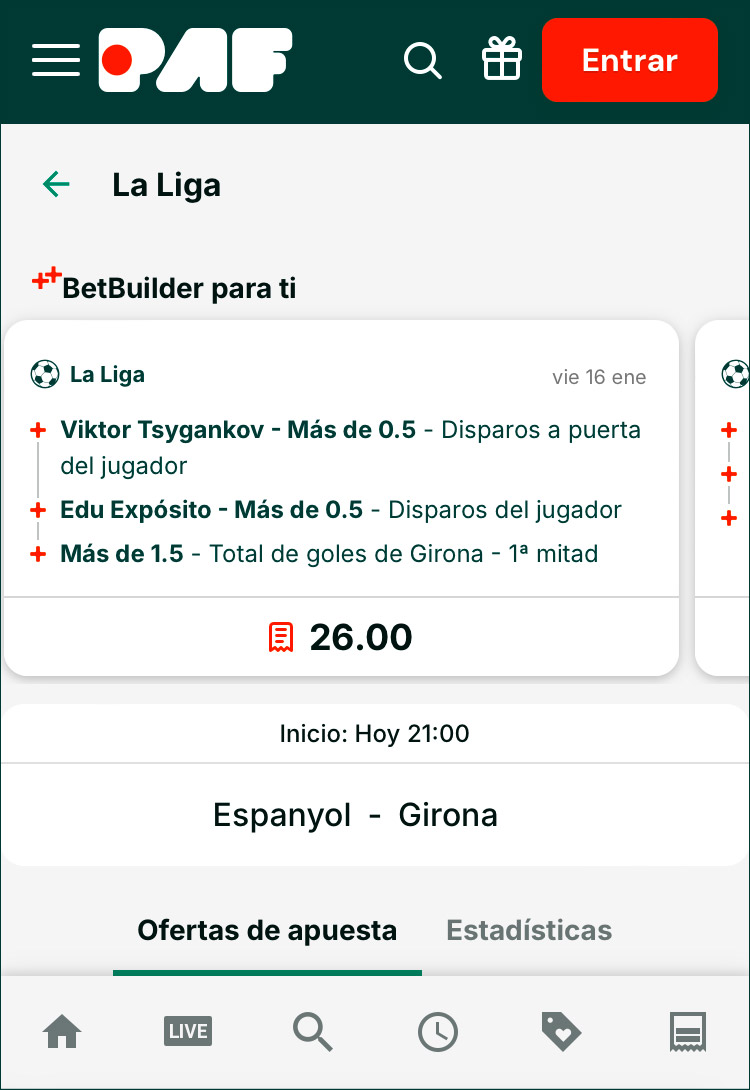Switch to the Ofertas de apuesta tab
Screen dimensions: 750x1090
click(267, 931)
